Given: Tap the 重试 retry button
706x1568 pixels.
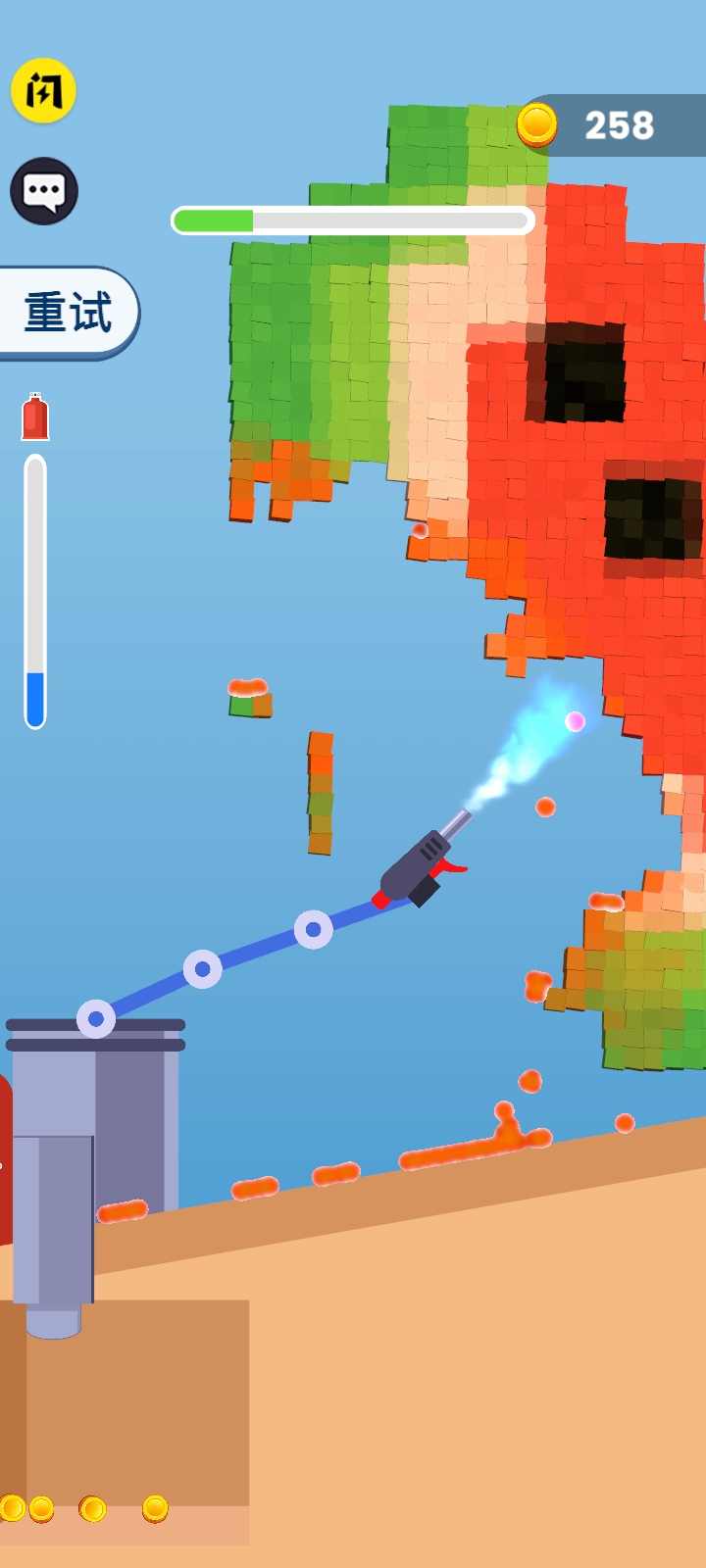Looking at the screenshot, I should [68, 312].
